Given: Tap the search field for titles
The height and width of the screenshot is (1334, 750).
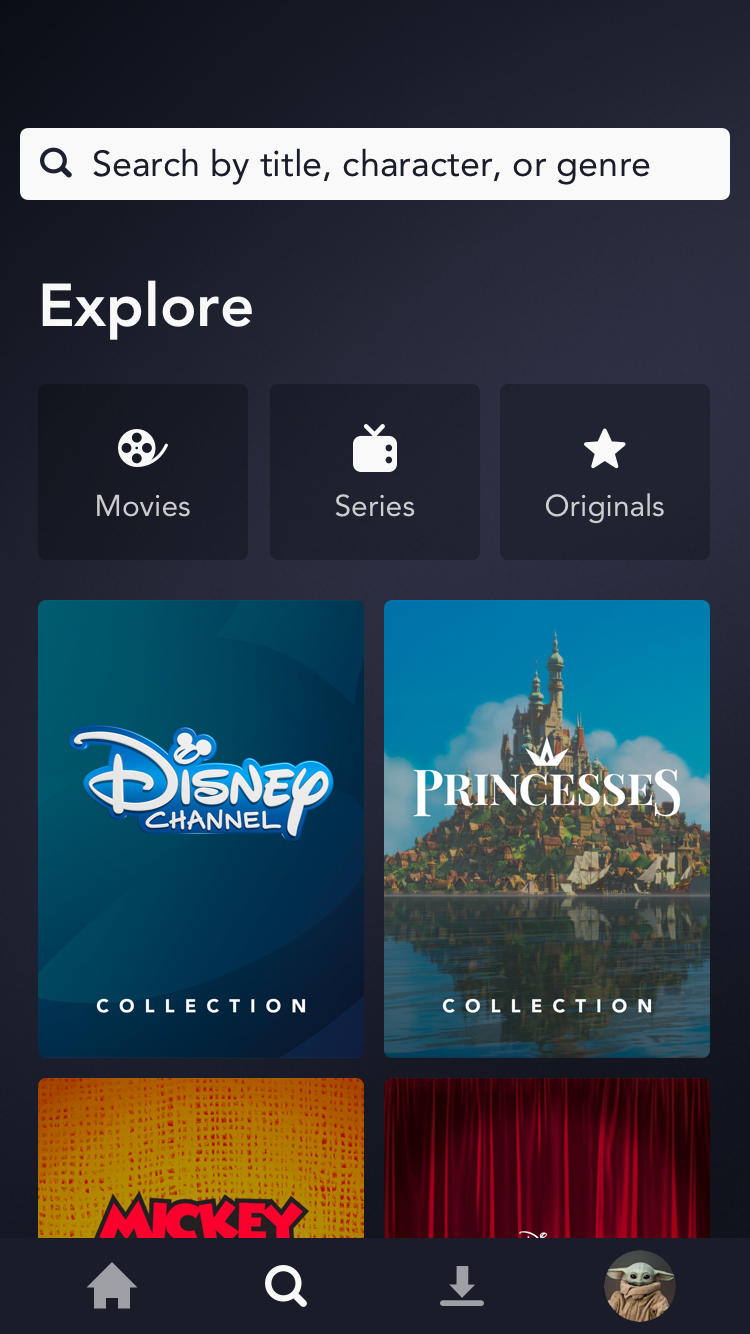Looking at the screenshot, I should click(x=375, y=164).
